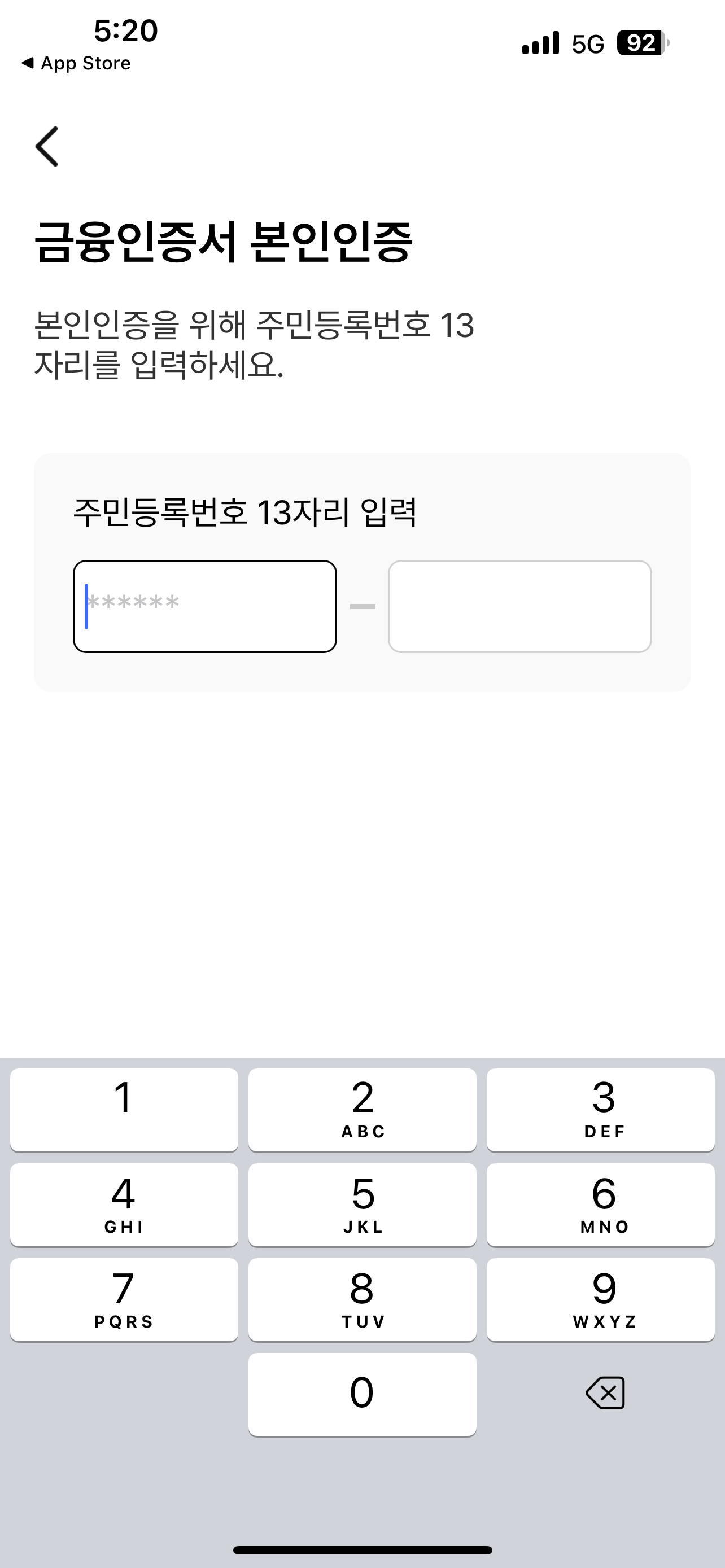Tap number 9 WXYZ key
Image resolution: width=725 pixels, height=1568 pixels.
tap(601, 1299)
